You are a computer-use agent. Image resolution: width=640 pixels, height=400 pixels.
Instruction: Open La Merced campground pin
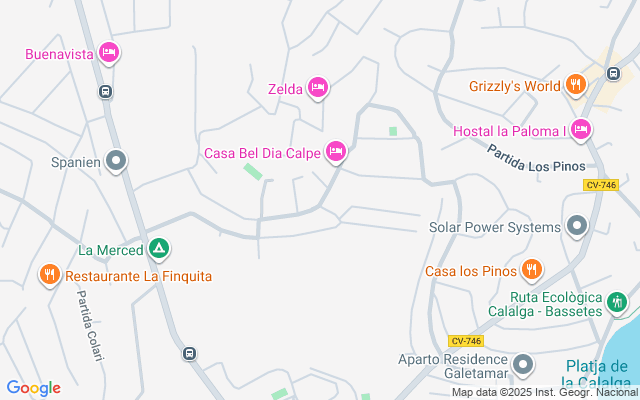(158, 248)
